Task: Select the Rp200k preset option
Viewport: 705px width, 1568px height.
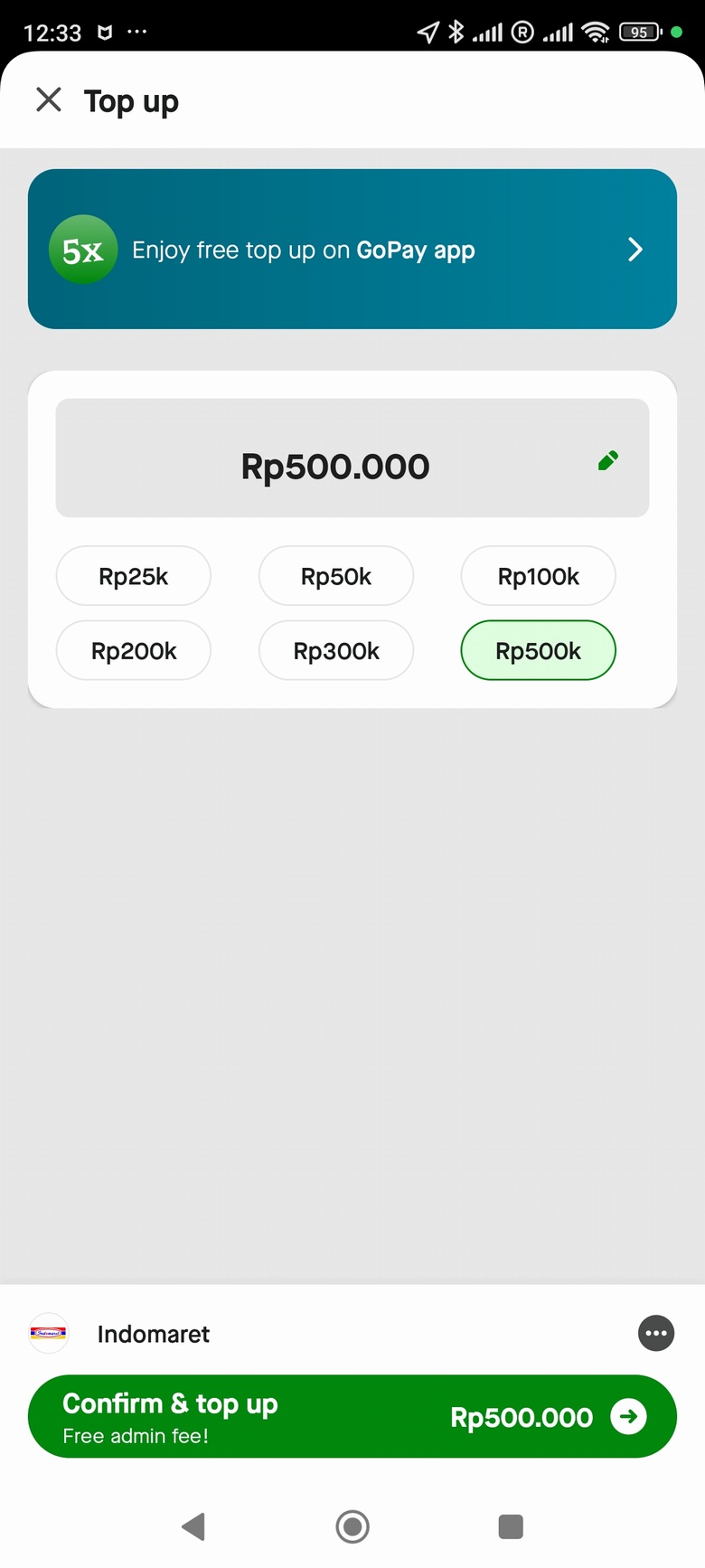Action: [133, 650]
